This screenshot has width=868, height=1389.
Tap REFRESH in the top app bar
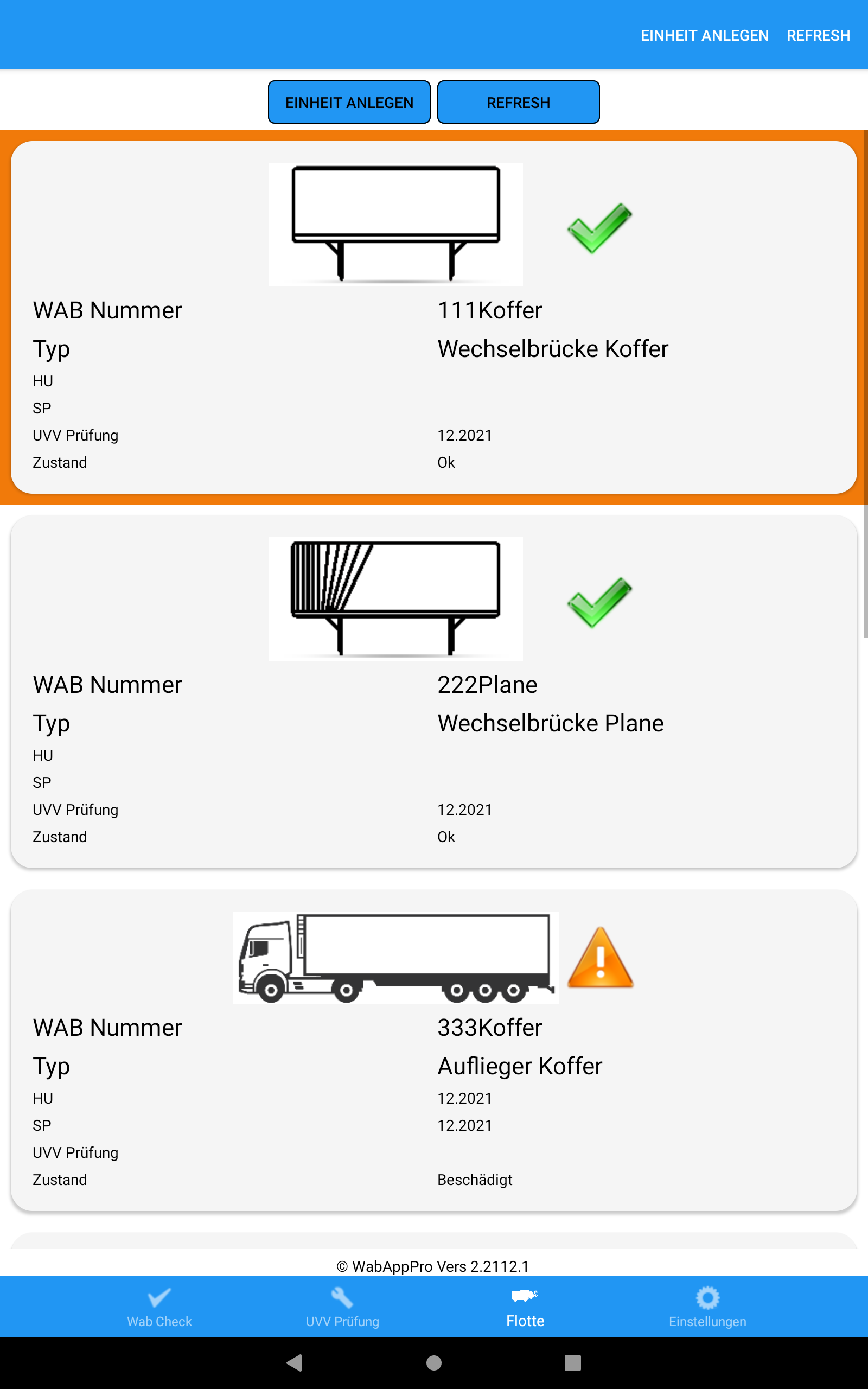818,36
